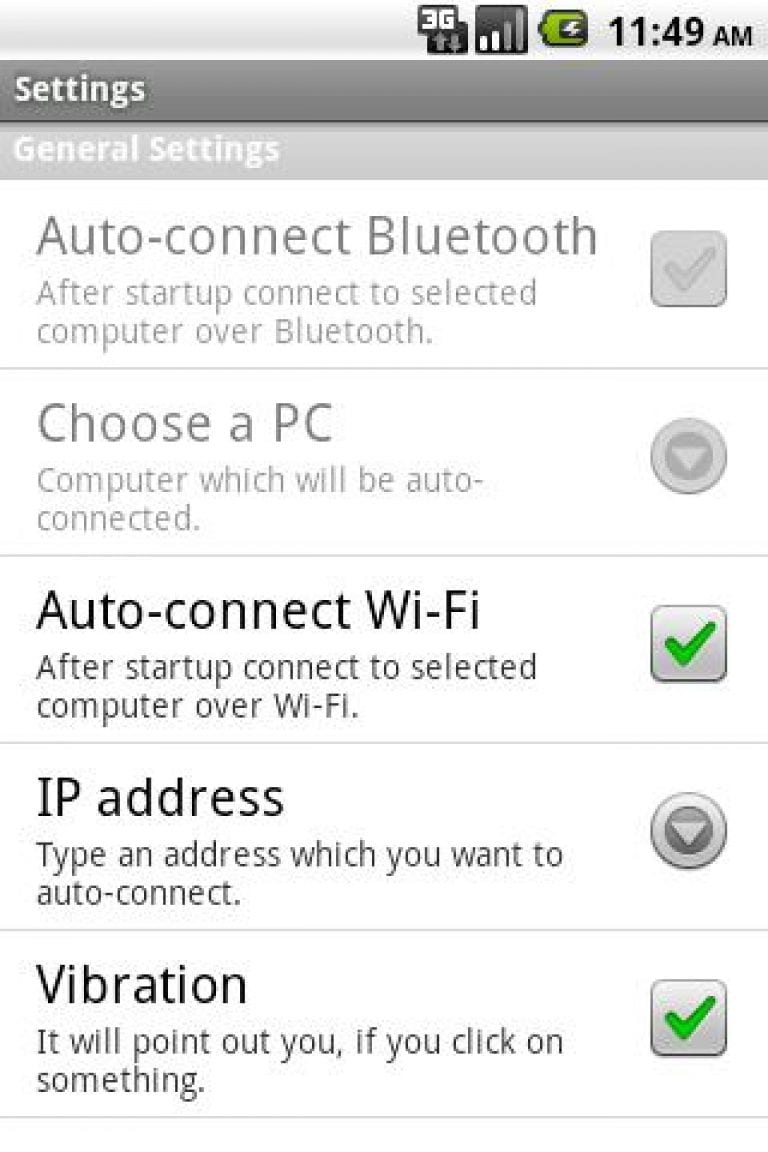The image size is (768, 1152).
Task: Click the green checkmark icon beside Auto-connect Wi-Fi
Action: click(687, 642)
